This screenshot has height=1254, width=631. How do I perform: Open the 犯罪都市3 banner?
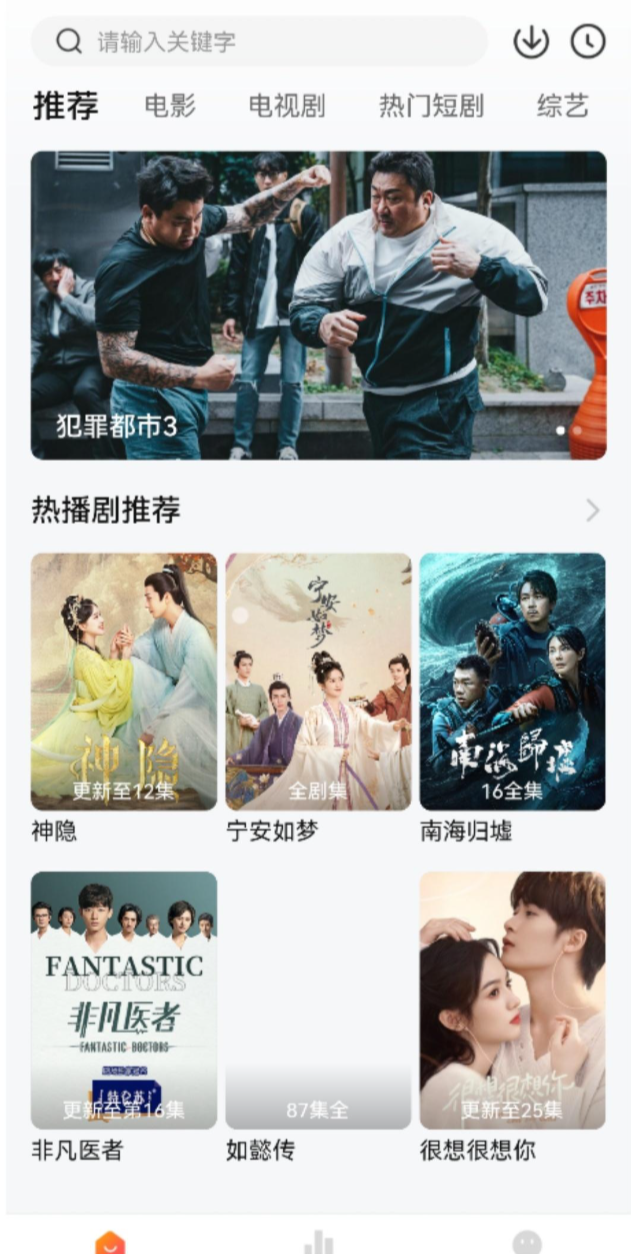coord(318,305)
